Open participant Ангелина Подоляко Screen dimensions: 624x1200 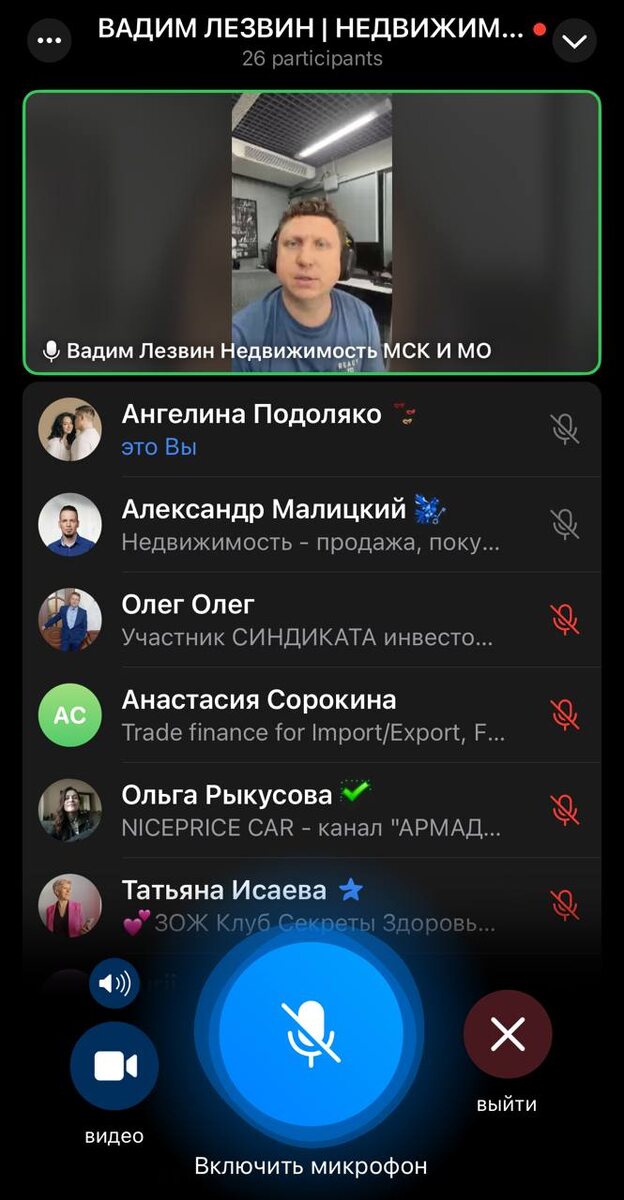click(x=312, y=430)
